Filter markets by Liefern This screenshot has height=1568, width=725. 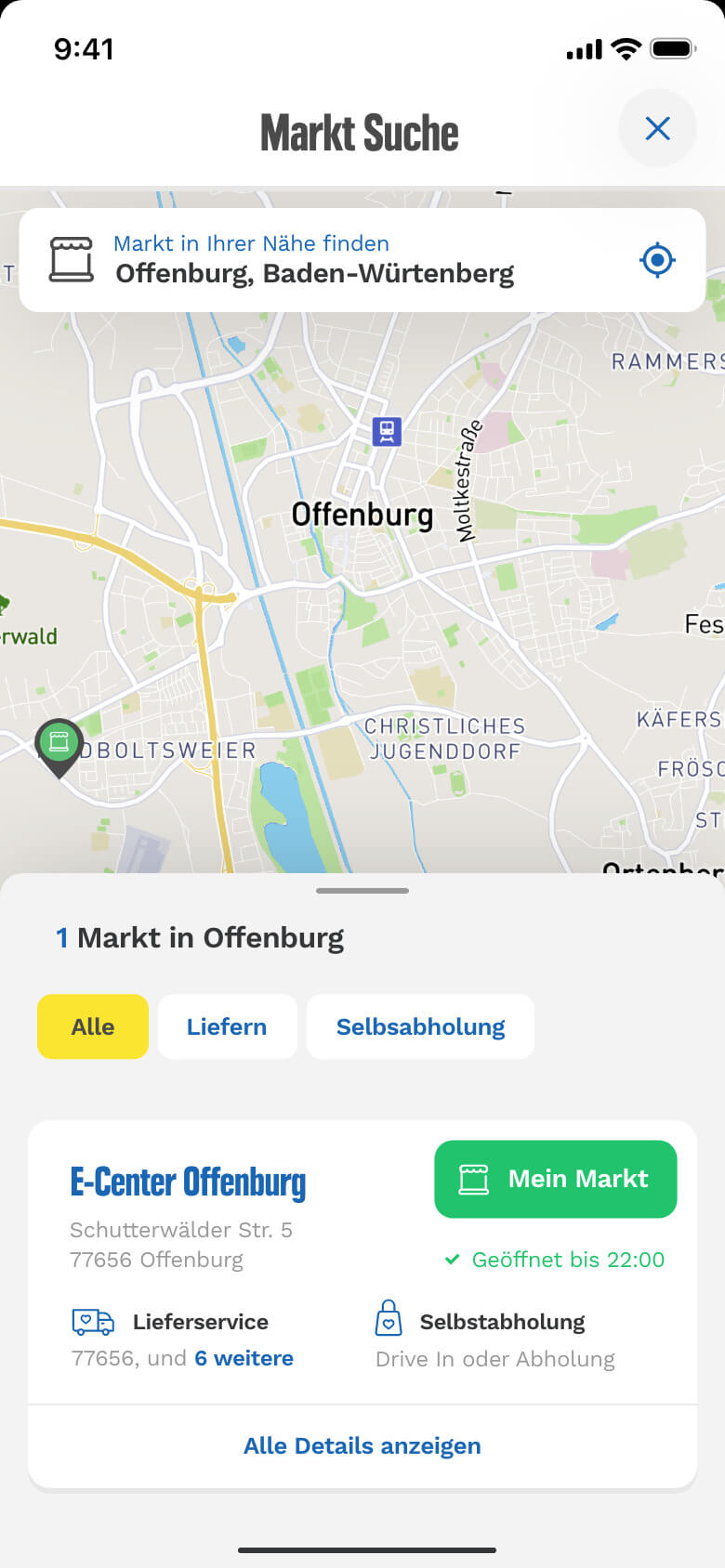pyautogui.click(x=227, y=1026)
